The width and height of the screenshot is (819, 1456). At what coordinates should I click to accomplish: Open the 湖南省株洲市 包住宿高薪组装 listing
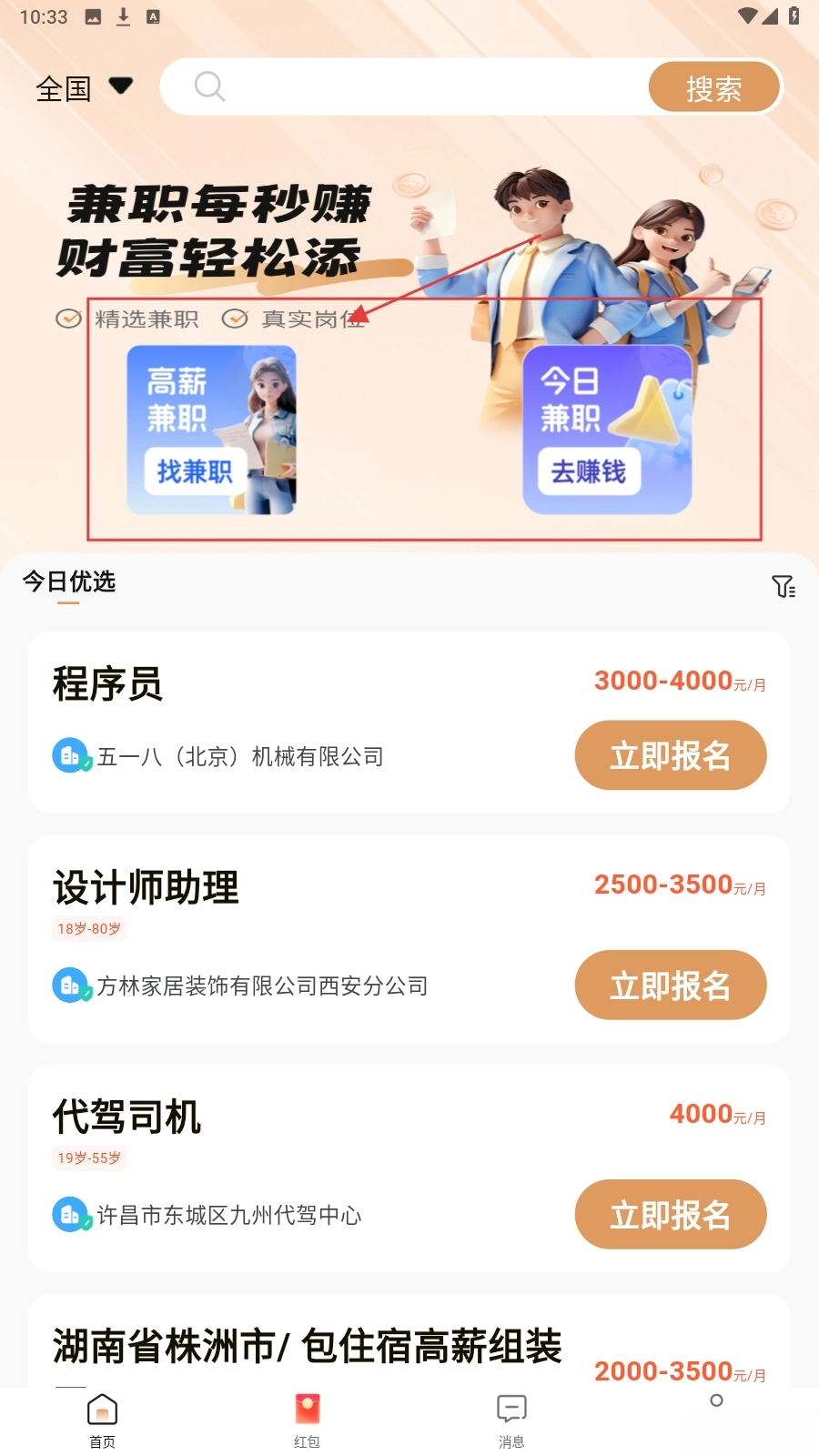pos(308,1347)
